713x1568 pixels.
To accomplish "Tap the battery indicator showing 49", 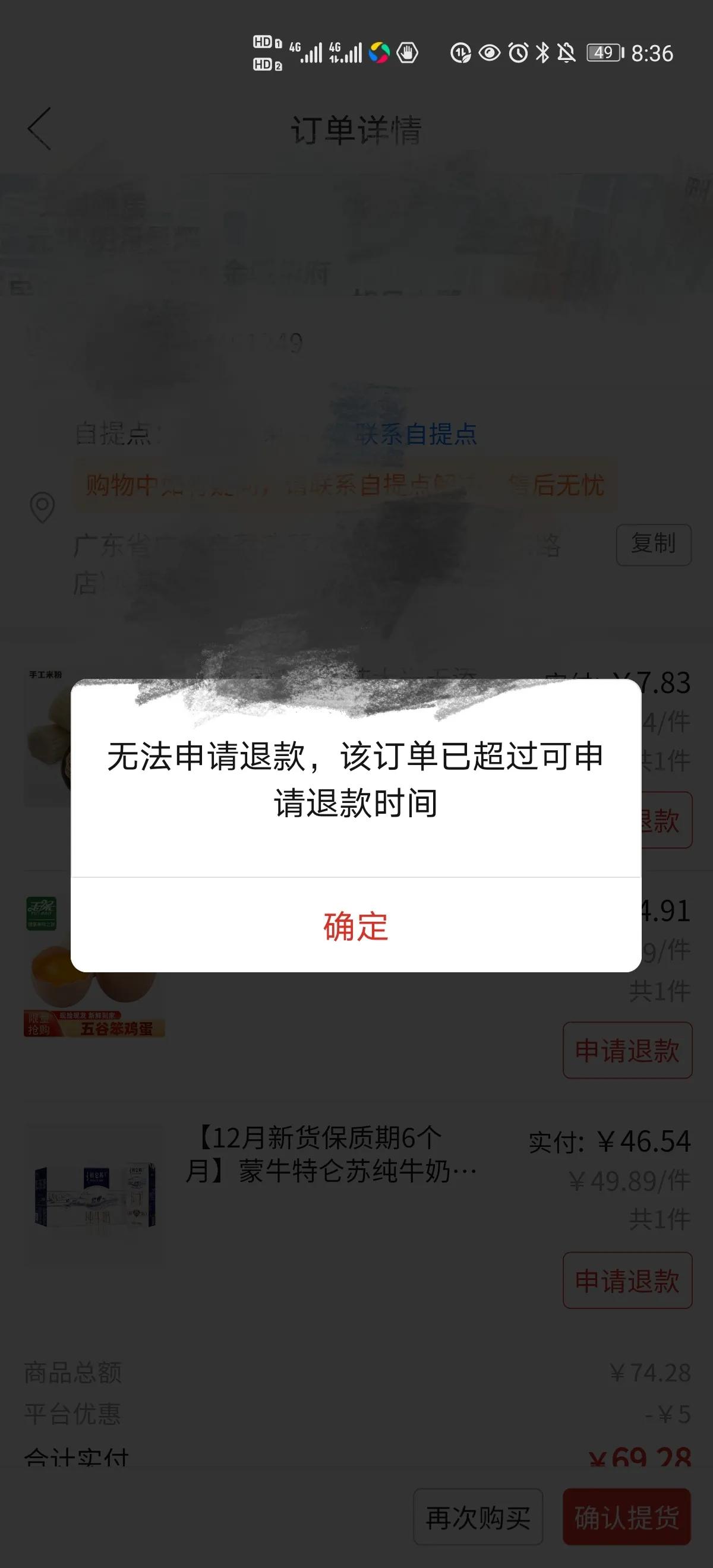I will click(601, 53).
